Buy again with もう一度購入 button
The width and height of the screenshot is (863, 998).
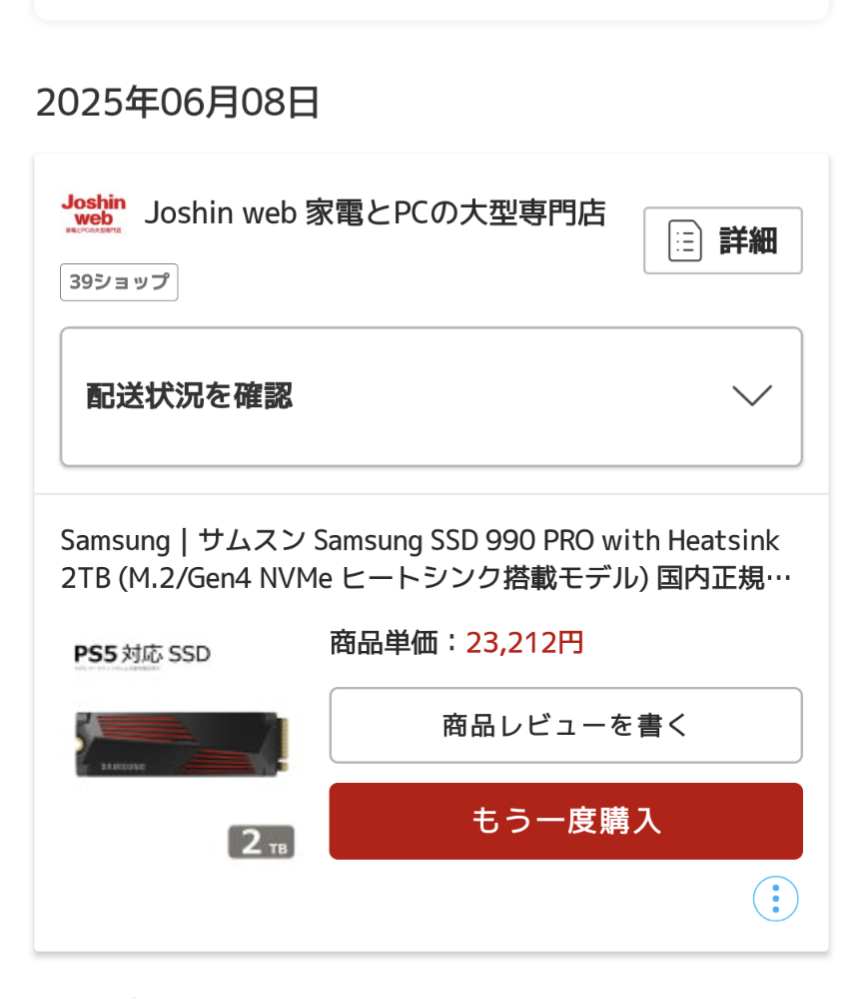click(565, 821)
